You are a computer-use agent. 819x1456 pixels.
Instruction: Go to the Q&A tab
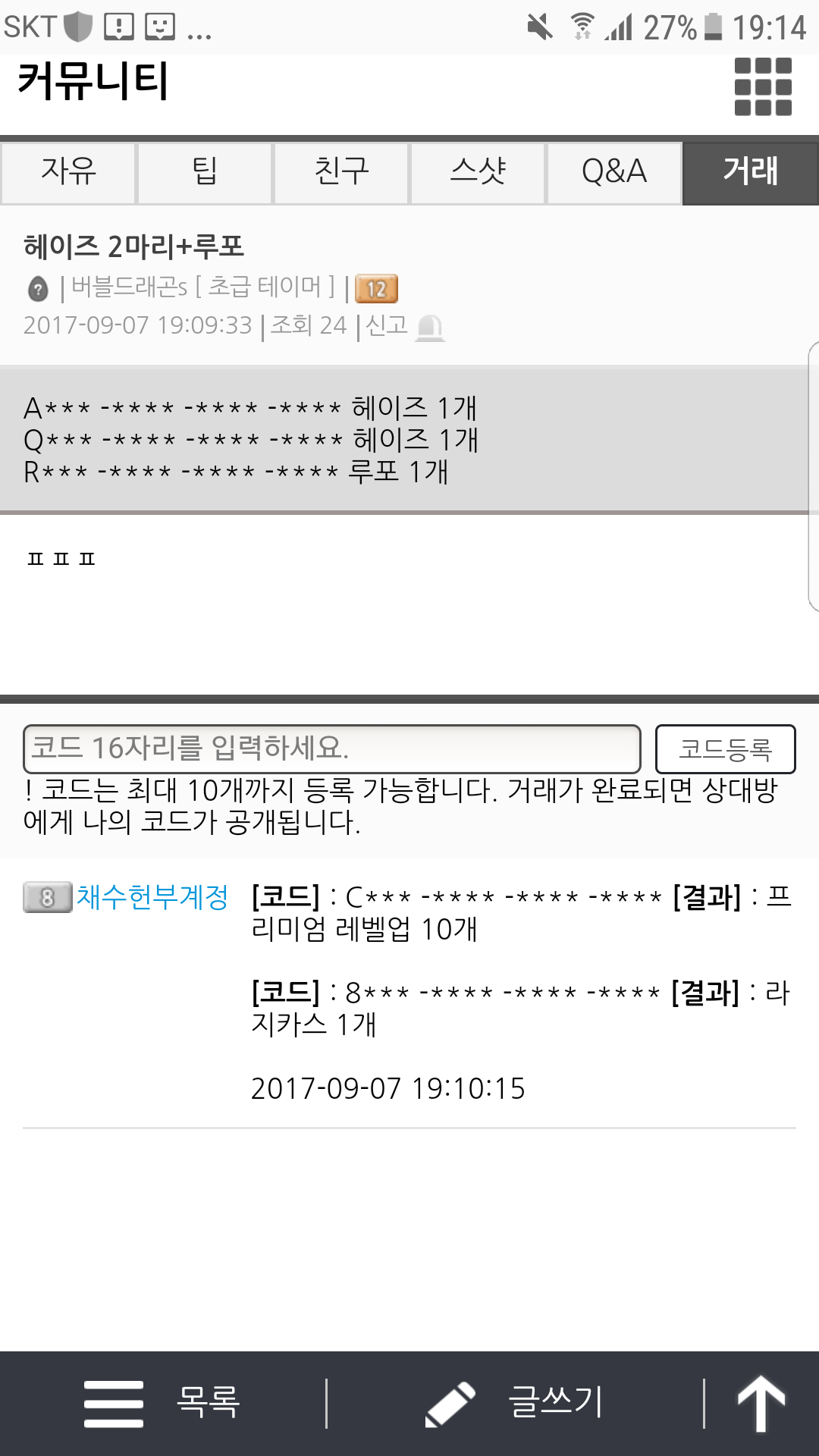click(614, 172)
